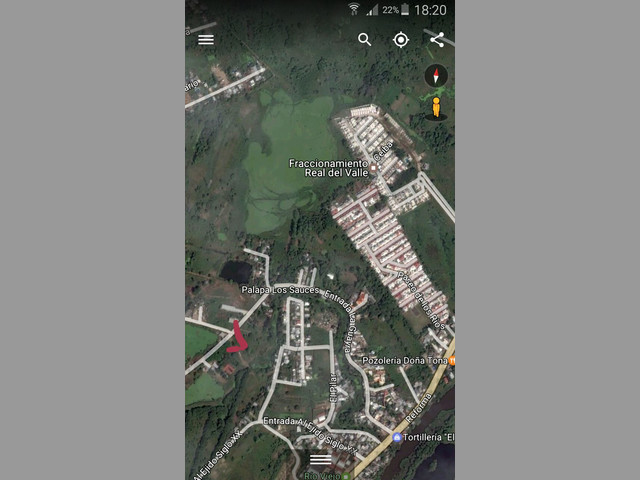
Task: Select Pozoleria Doña Toña restaurant marker
Action: [x=451, y=359]
